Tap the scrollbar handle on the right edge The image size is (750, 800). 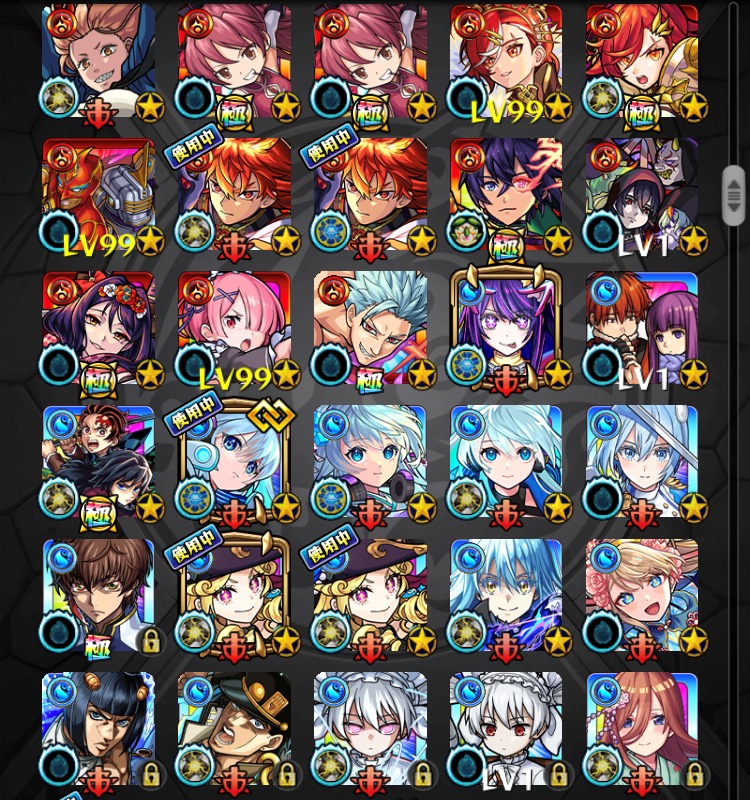pyautogui.click(x=734, y=195)
